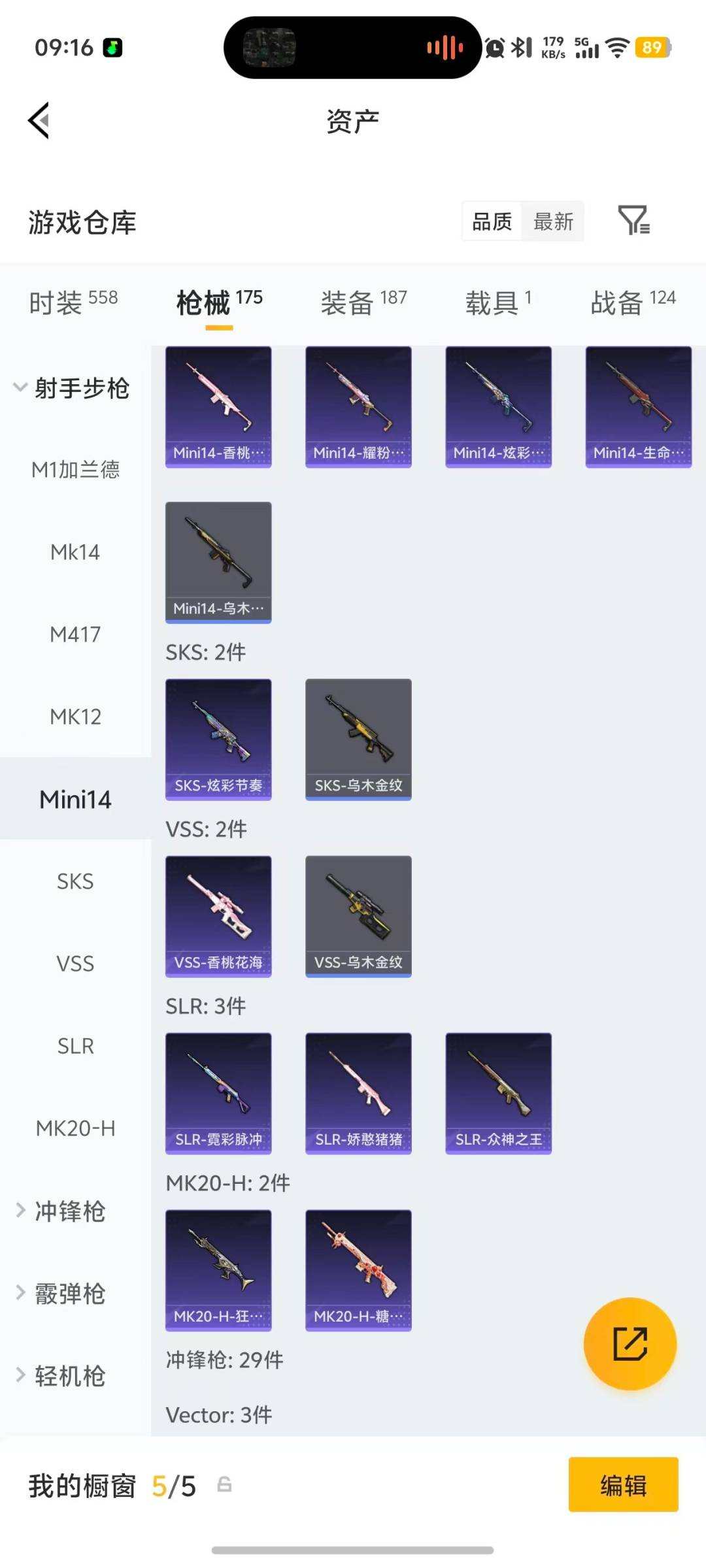706x1568 pixels.
Task: Open the SKS-炫彩节奏 skin
Action: (x=218, y=740)
